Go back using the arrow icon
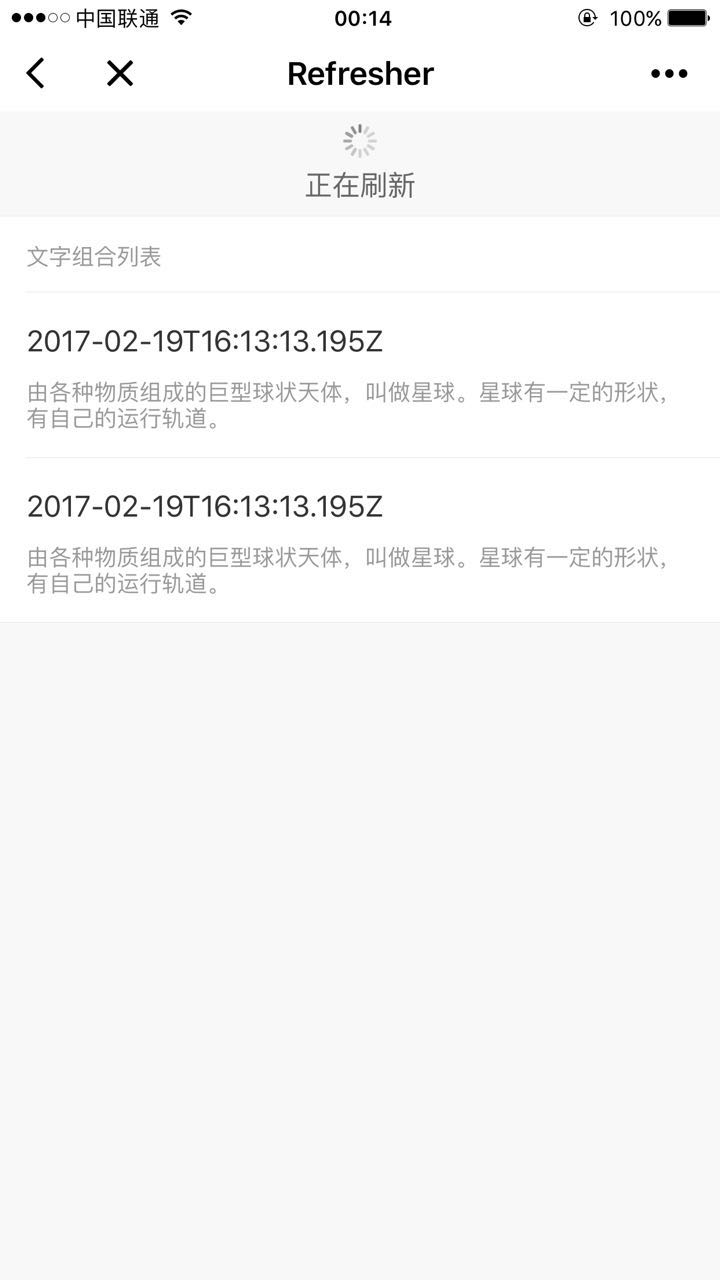 35,73
